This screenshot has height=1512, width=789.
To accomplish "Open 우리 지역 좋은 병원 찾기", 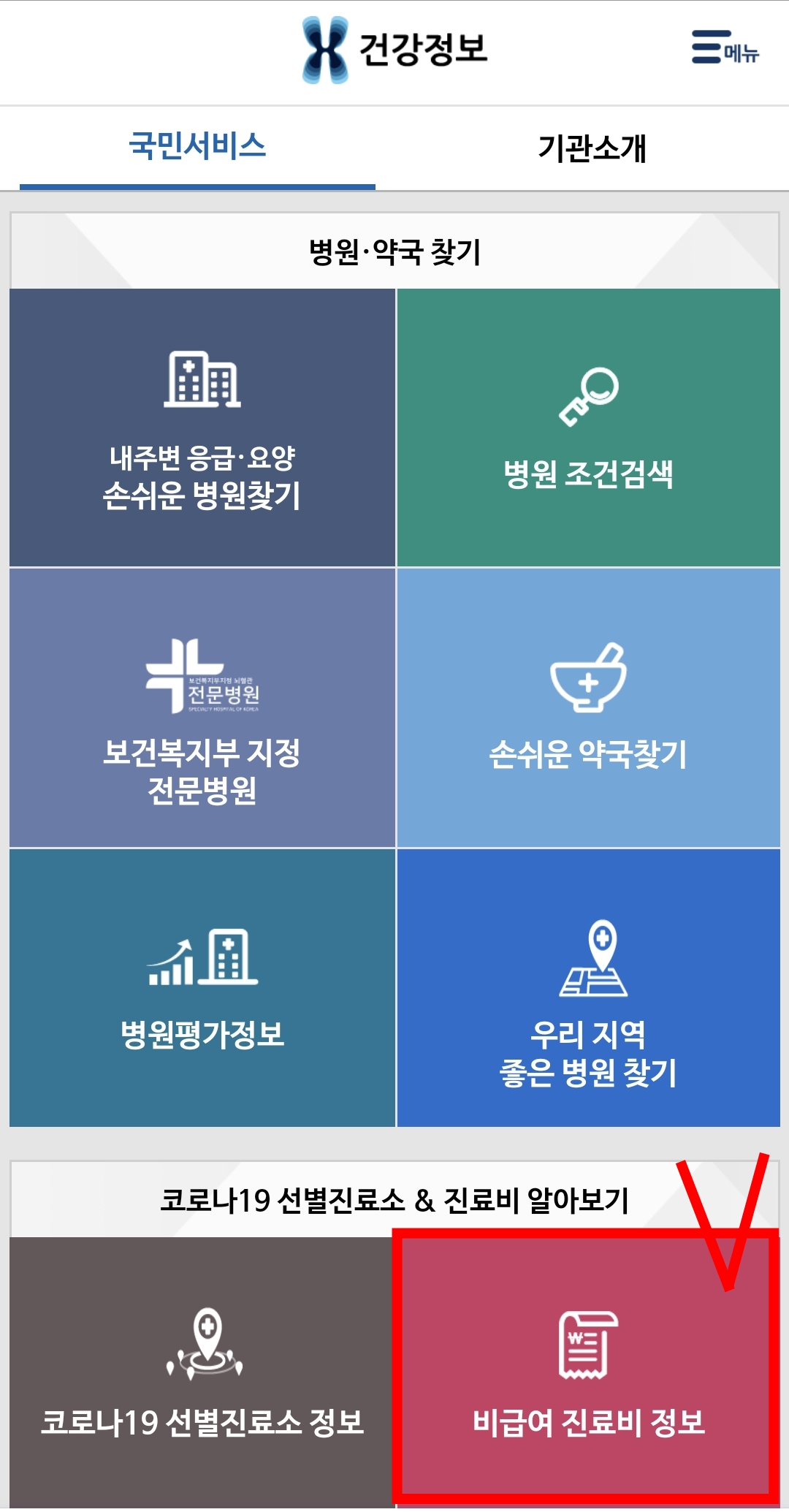I will 589,987.
